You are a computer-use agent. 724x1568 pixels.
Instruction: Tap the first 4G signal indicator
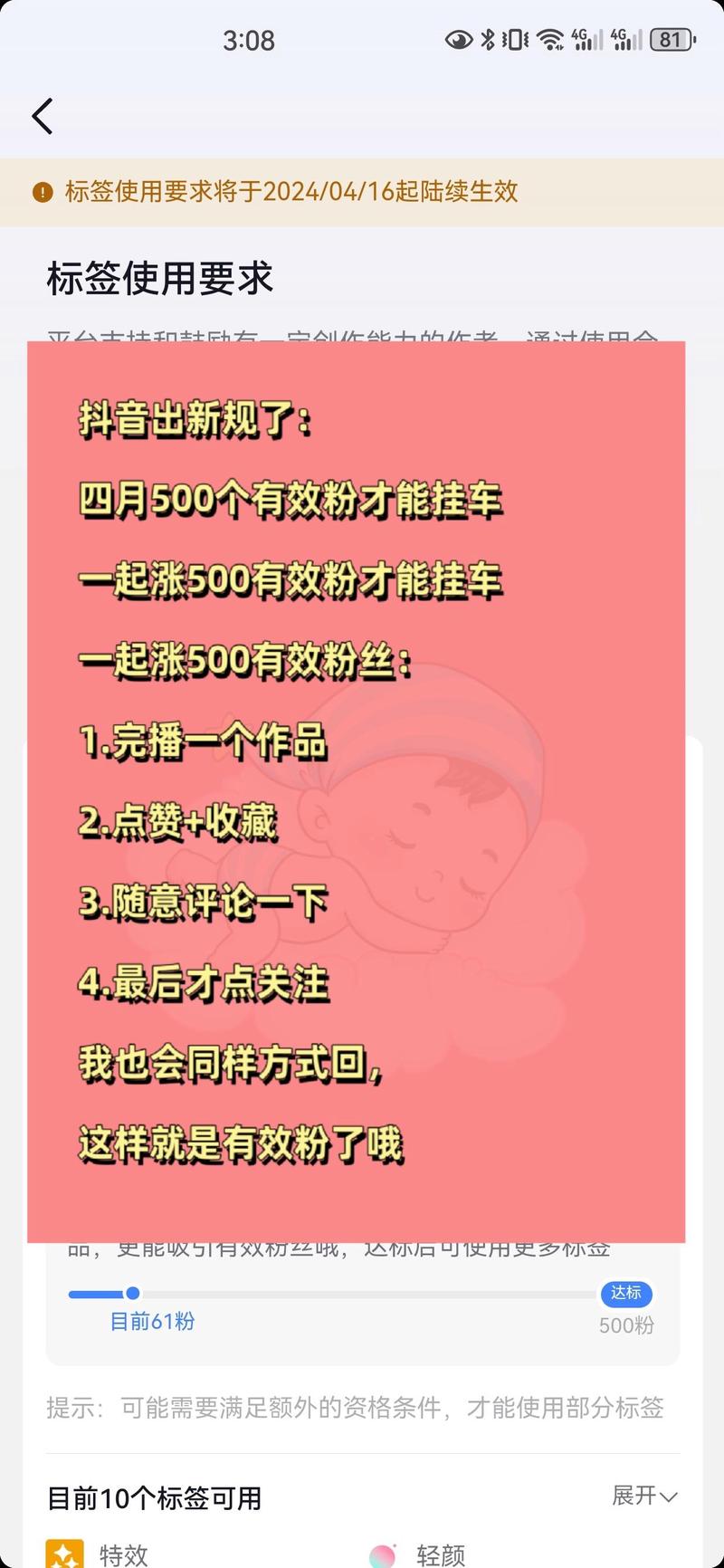(584, 39)
